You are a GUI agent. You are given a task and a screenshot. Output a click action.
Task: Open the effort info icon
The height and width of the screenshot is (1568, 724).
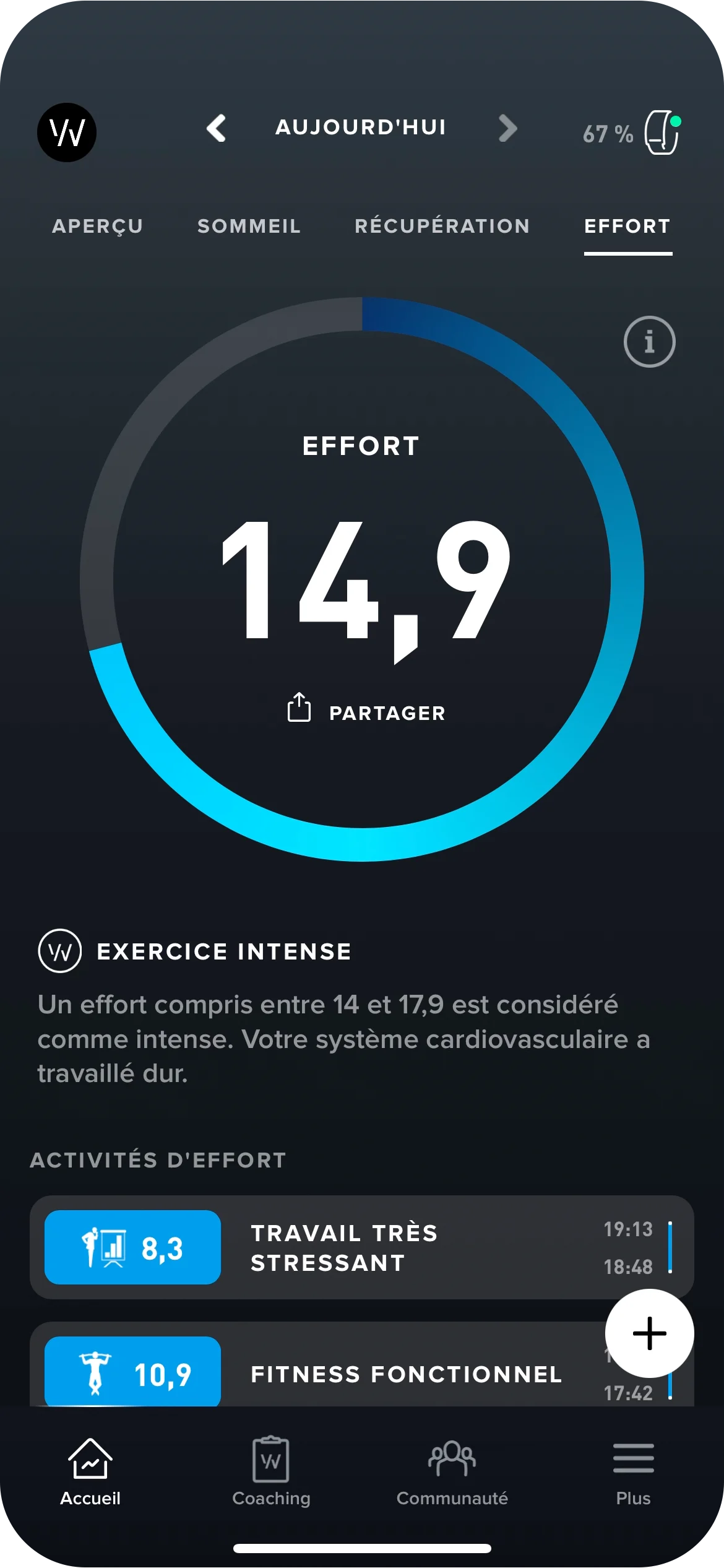pos(649,342)
